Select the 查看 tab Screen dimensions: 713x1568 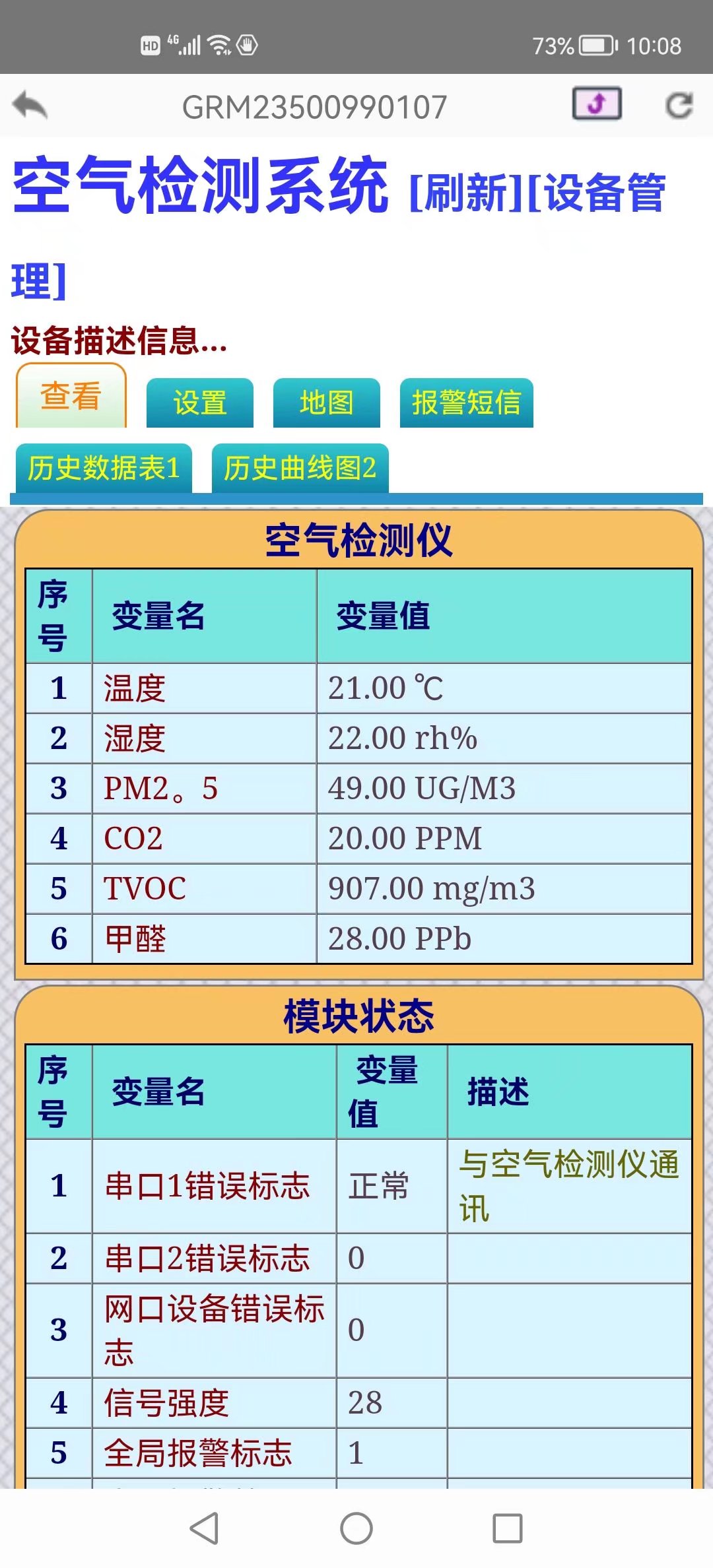(x=71, y=397)
